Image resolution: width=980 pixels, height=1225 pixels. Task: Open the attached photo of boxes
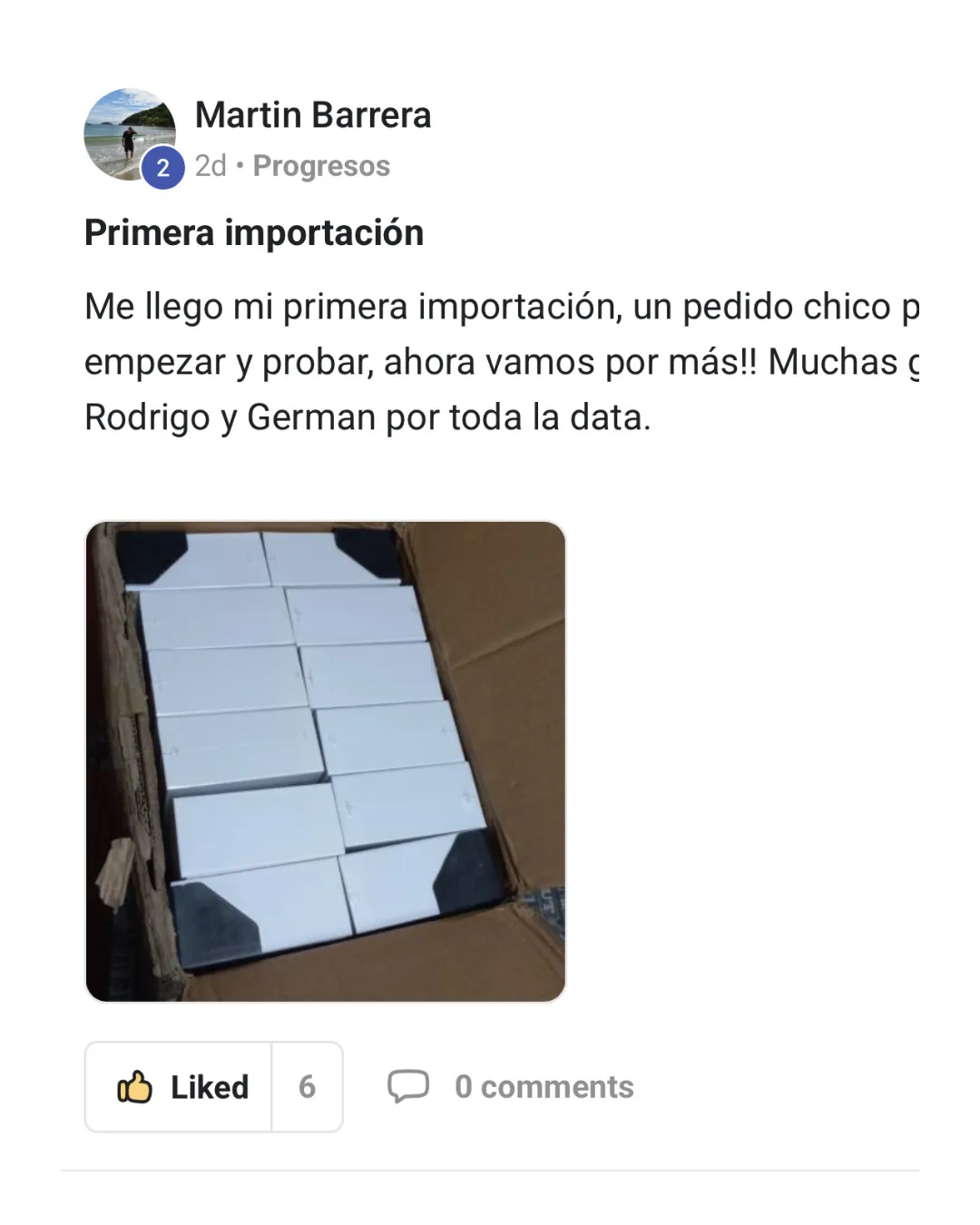point(325,761)
